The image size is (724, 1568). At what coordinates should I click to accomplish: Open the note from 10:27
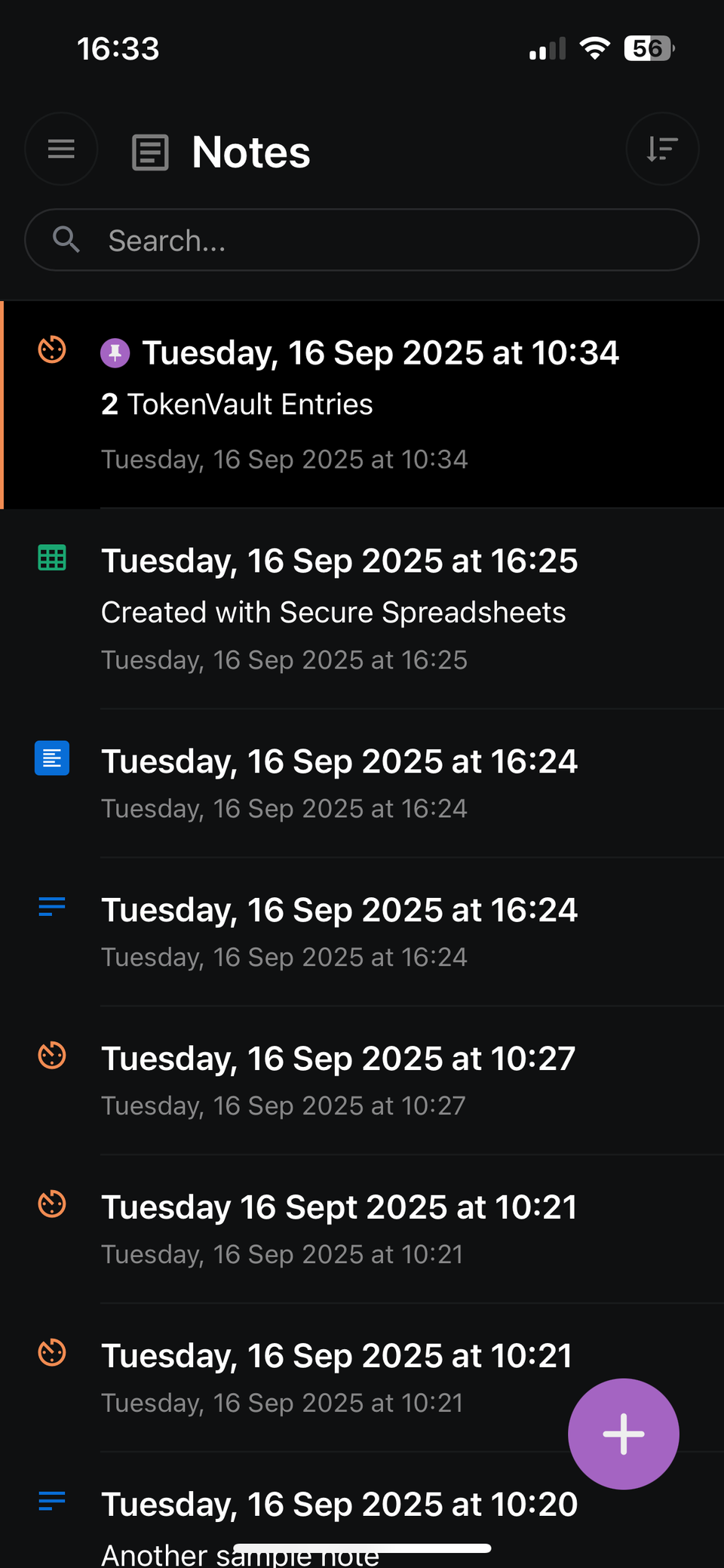tap(362, 1079)
